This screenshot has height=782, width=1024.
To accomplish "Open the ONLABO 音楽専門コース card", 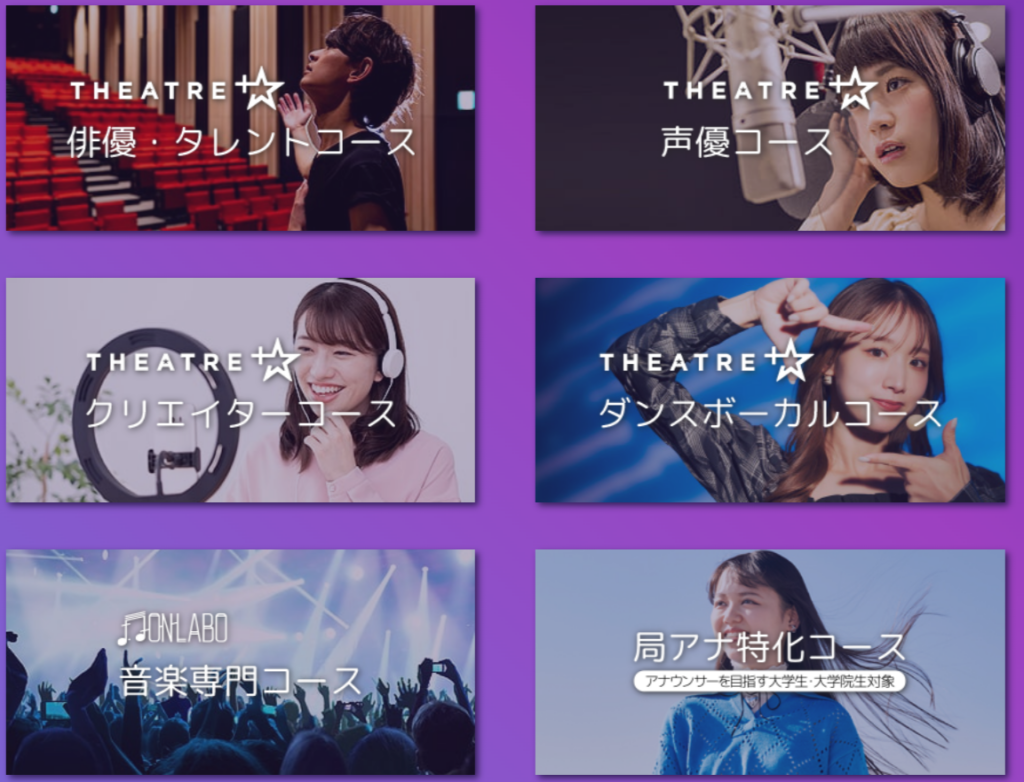I will point(240,660).
